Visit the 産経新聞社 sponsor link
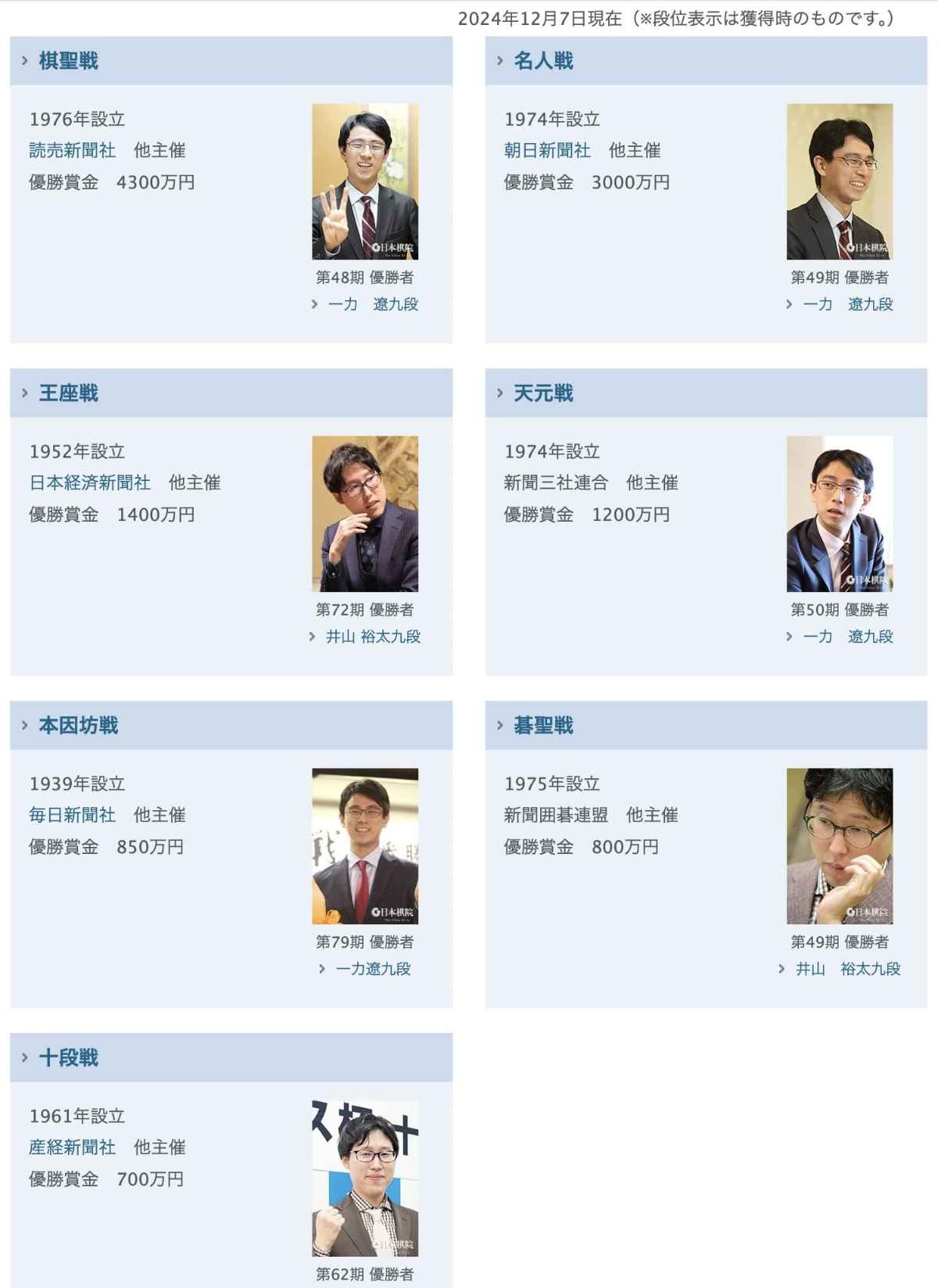The width and height of the screenshot is (938, 1288). [72, 1147]
